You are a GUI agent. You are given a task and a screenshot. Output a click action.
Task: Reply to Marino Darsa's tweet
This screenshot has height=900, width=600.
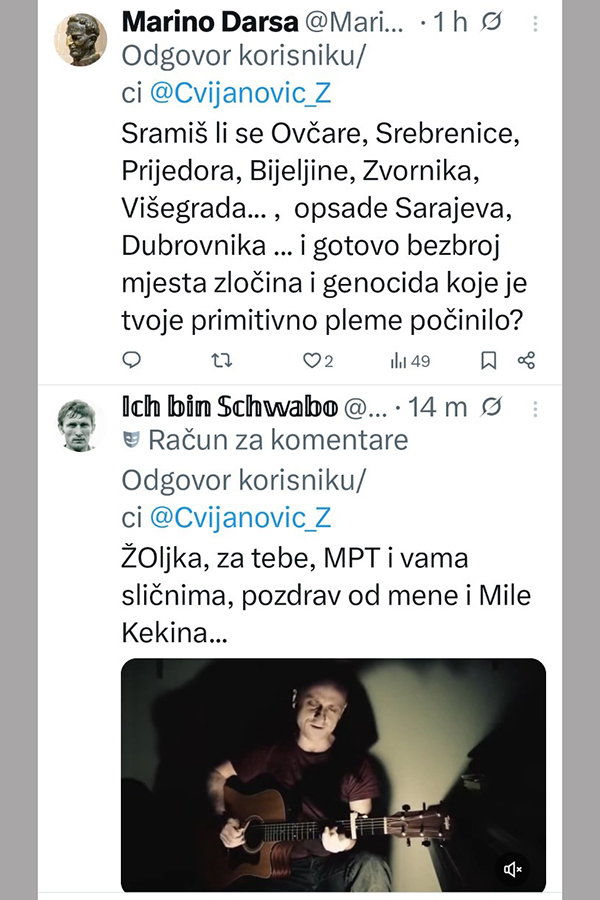132,360
